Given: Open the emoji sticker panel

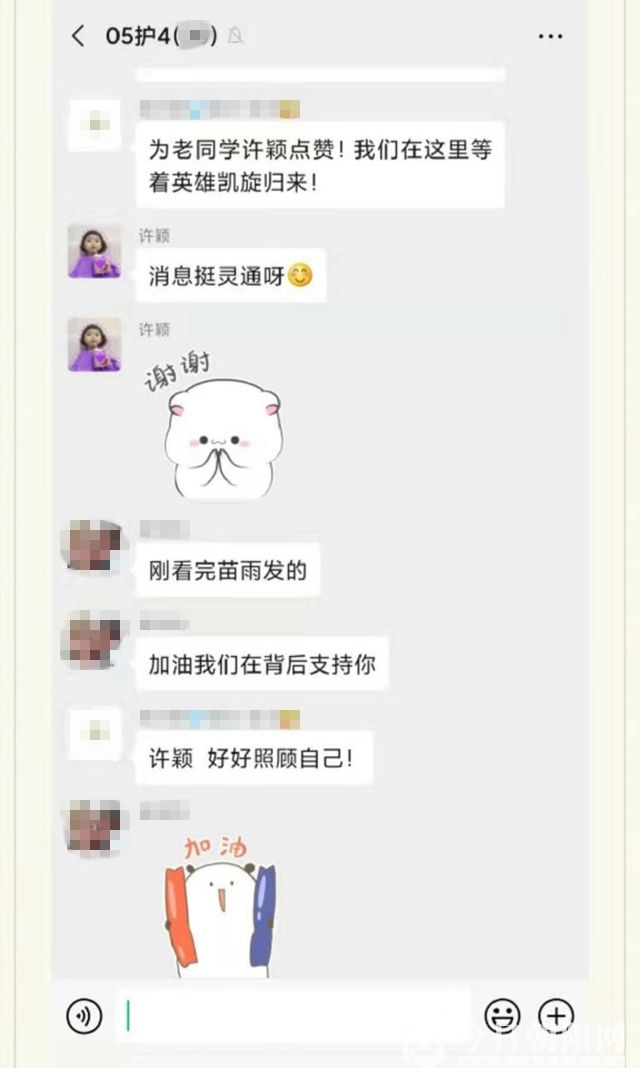Looking at the screenshot, I should pos(502,1016).
